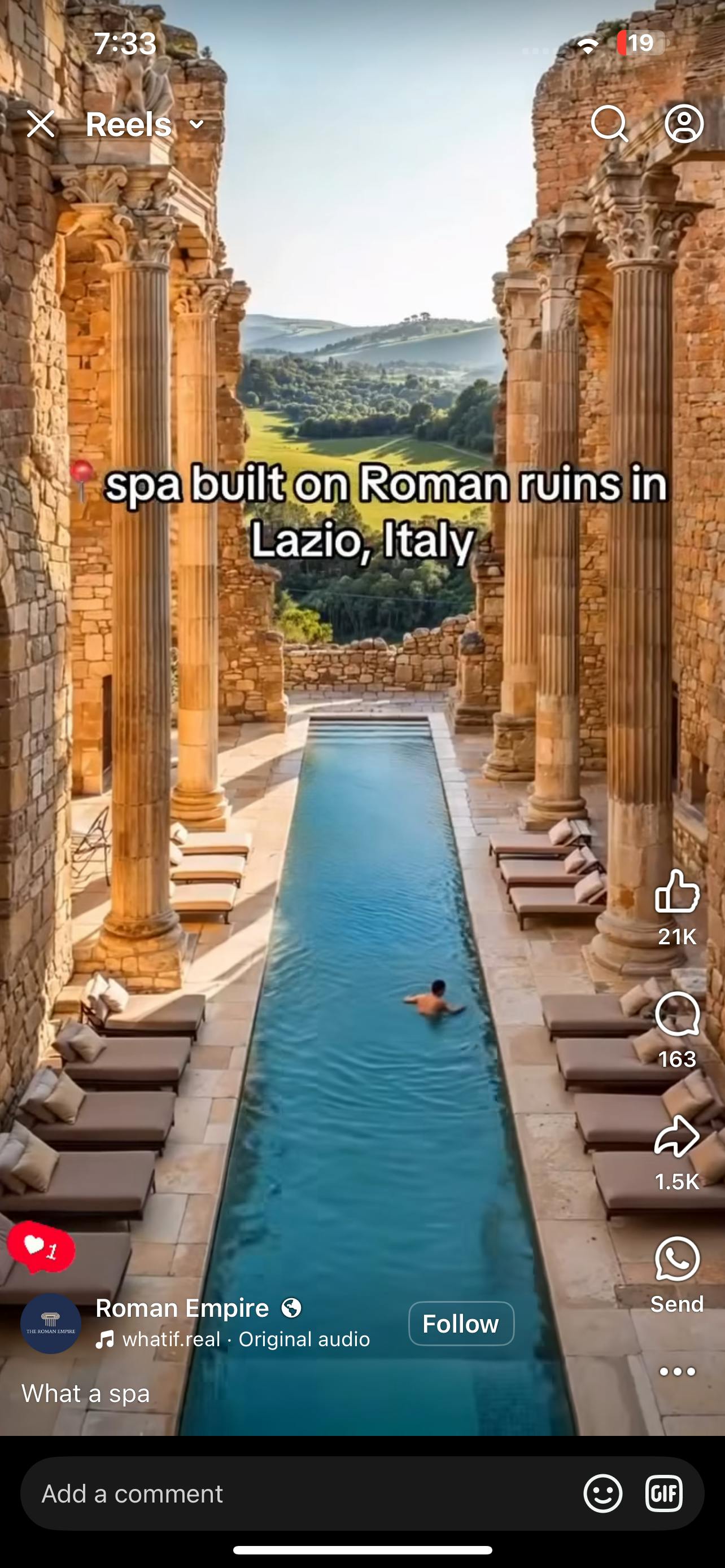
Task: Open the emoji picker in the comment bar
Action: (602, 1493)
